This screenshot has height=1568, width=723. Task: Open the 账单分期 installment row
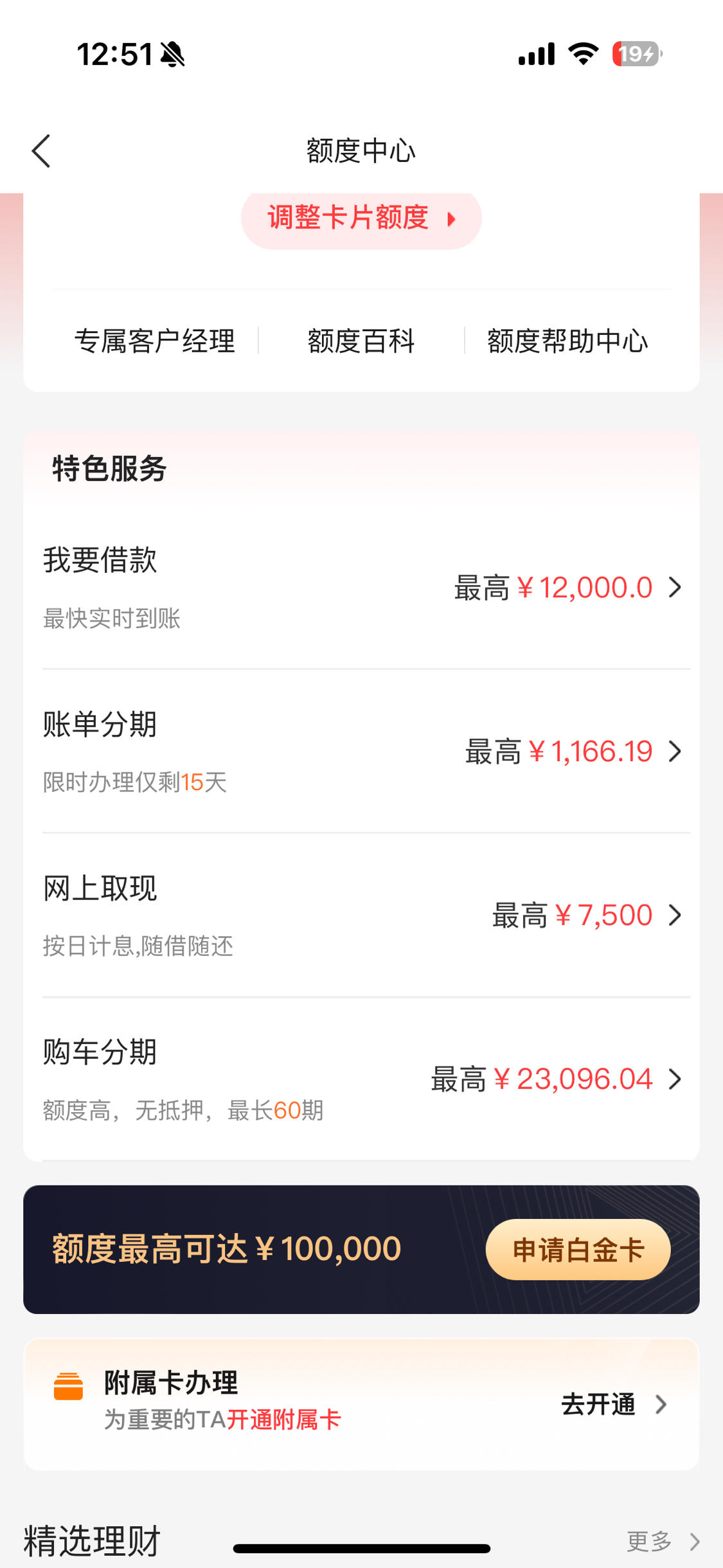click(x=361, y=752)
